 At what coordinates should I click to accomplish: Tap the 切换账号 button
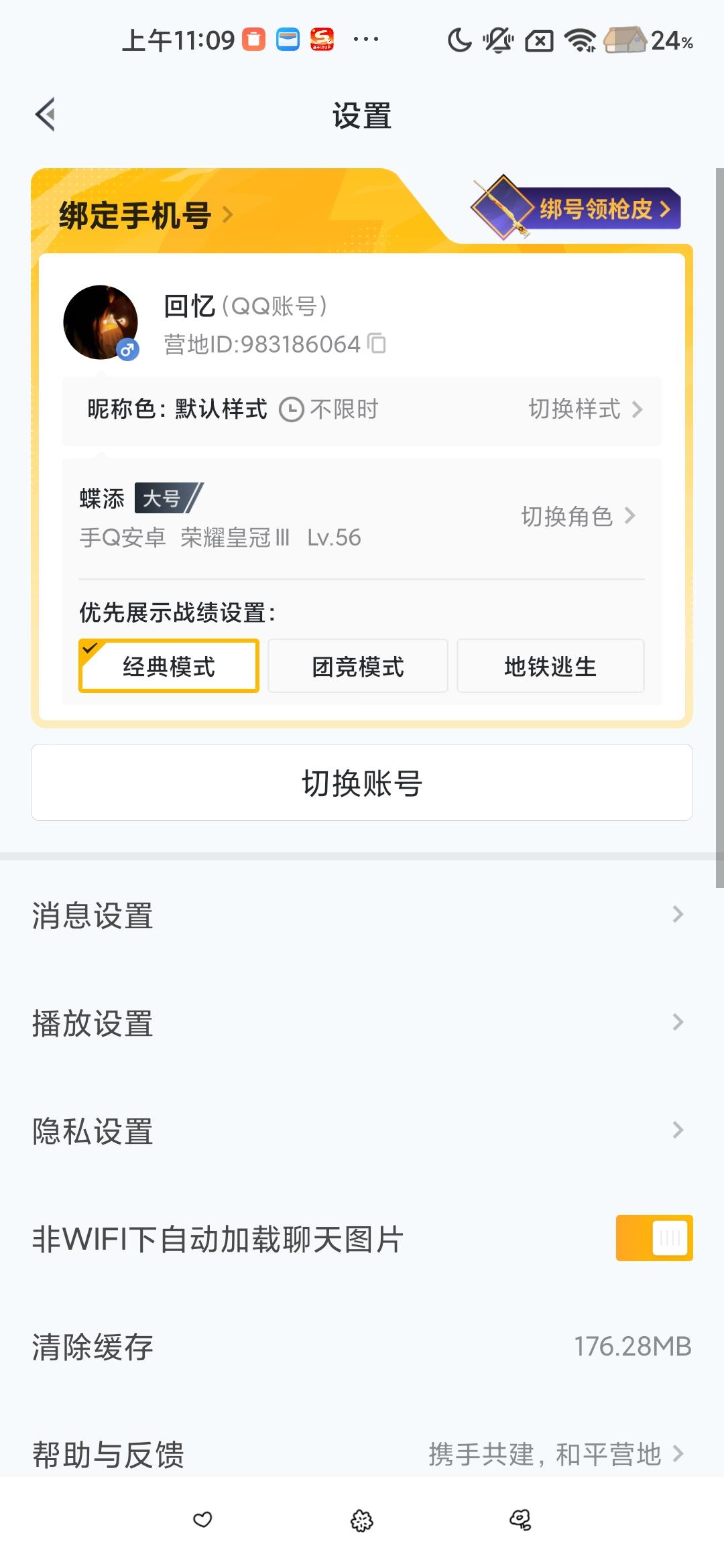(x=362, y=782)
